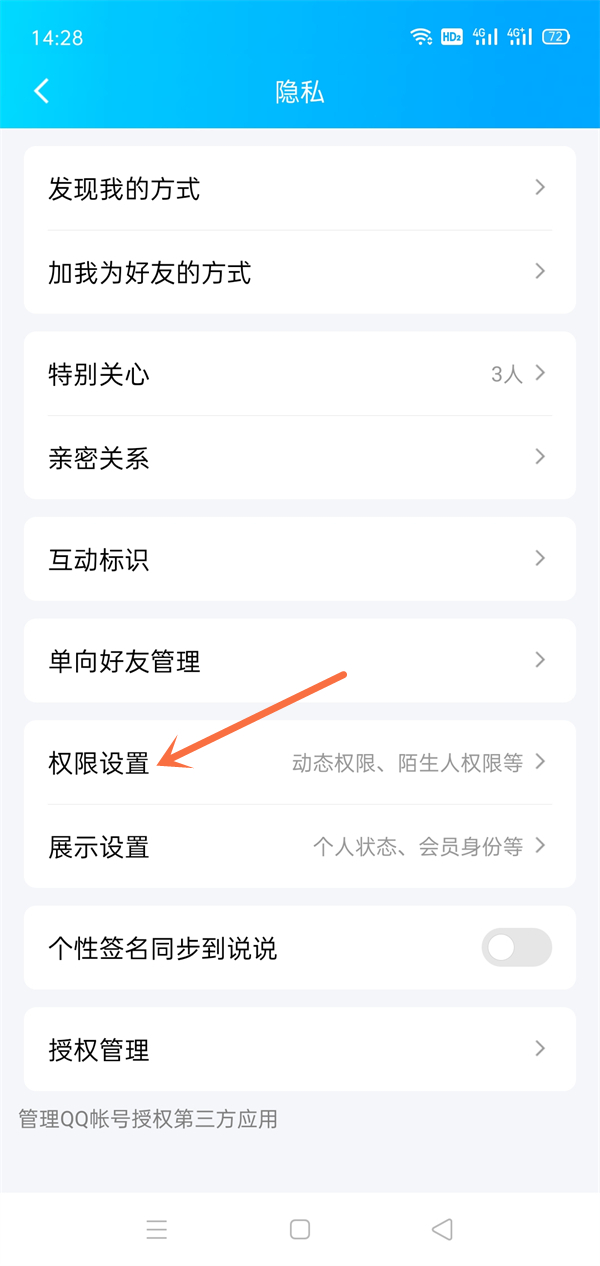Open 互动标识 settings
The height and width of the screenshot is (1266, 600).
coord(299,559)
